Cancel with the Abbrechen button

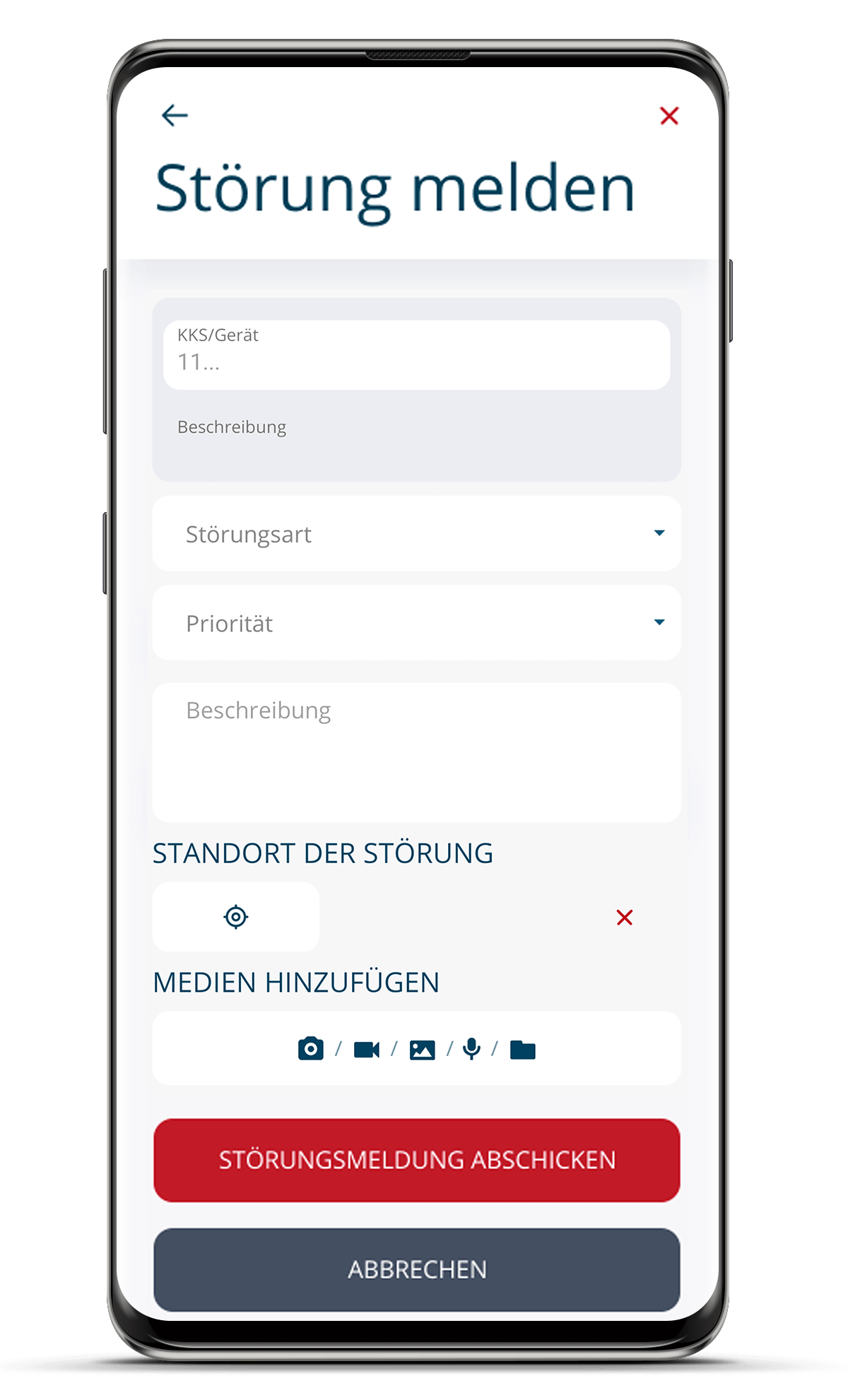(x=416, y=1269)
